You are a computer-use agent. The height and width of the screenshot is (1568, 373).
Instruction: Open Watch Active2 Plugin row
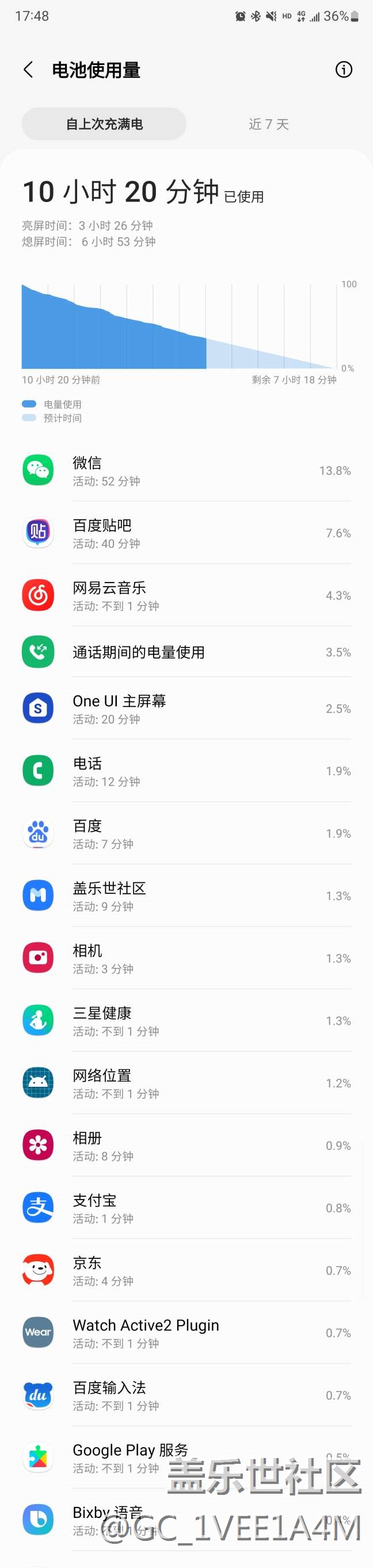pos(186,1333)
